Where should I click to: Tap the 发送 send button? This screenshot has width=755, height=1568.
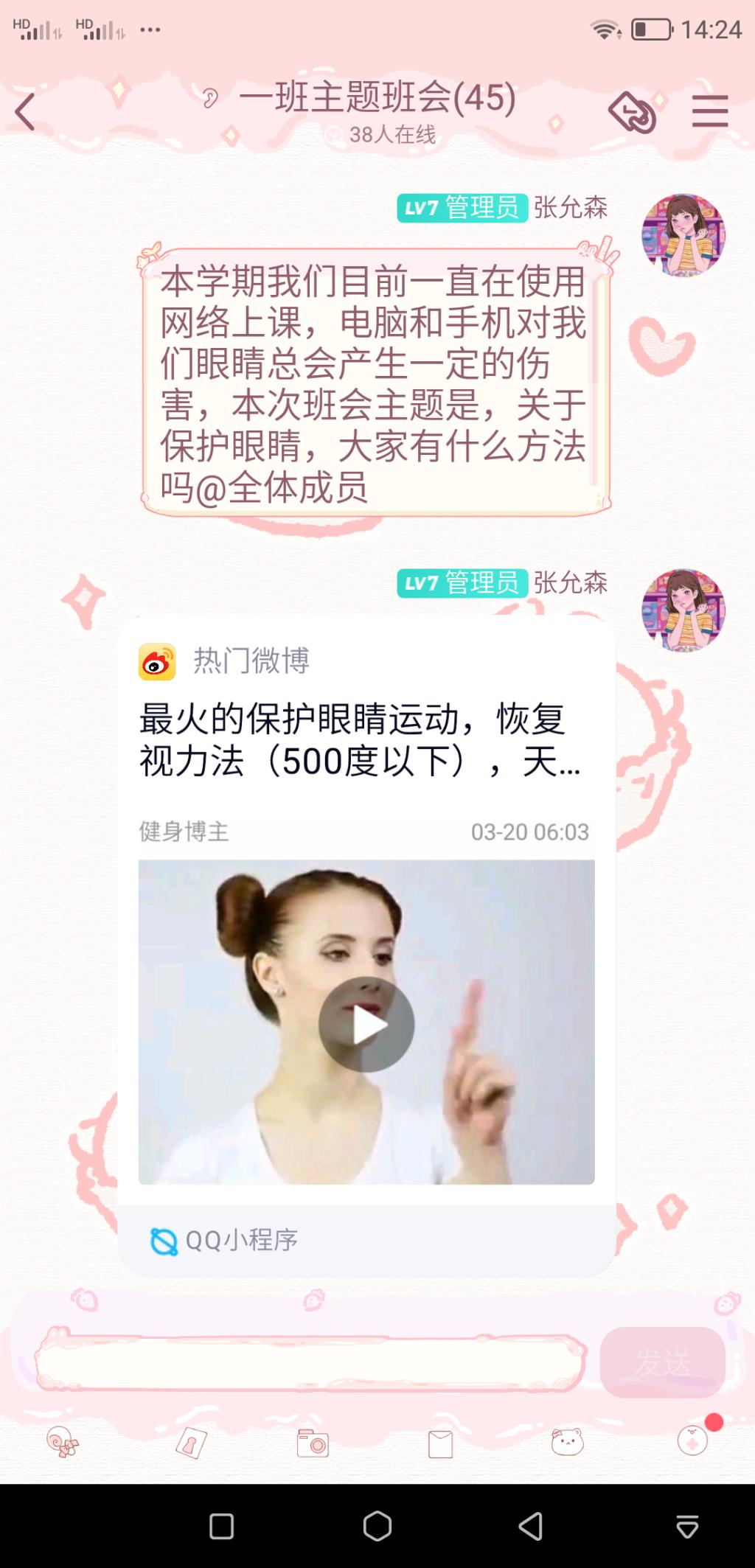click(x=662, y=1362)
